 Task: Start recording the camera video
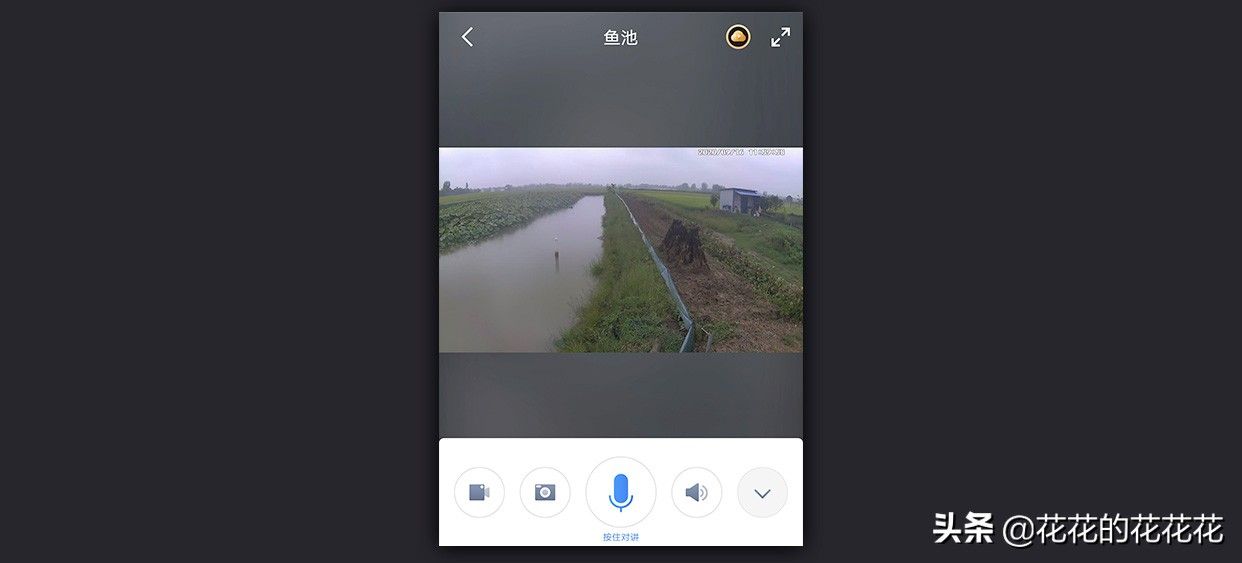coord(479,492)
